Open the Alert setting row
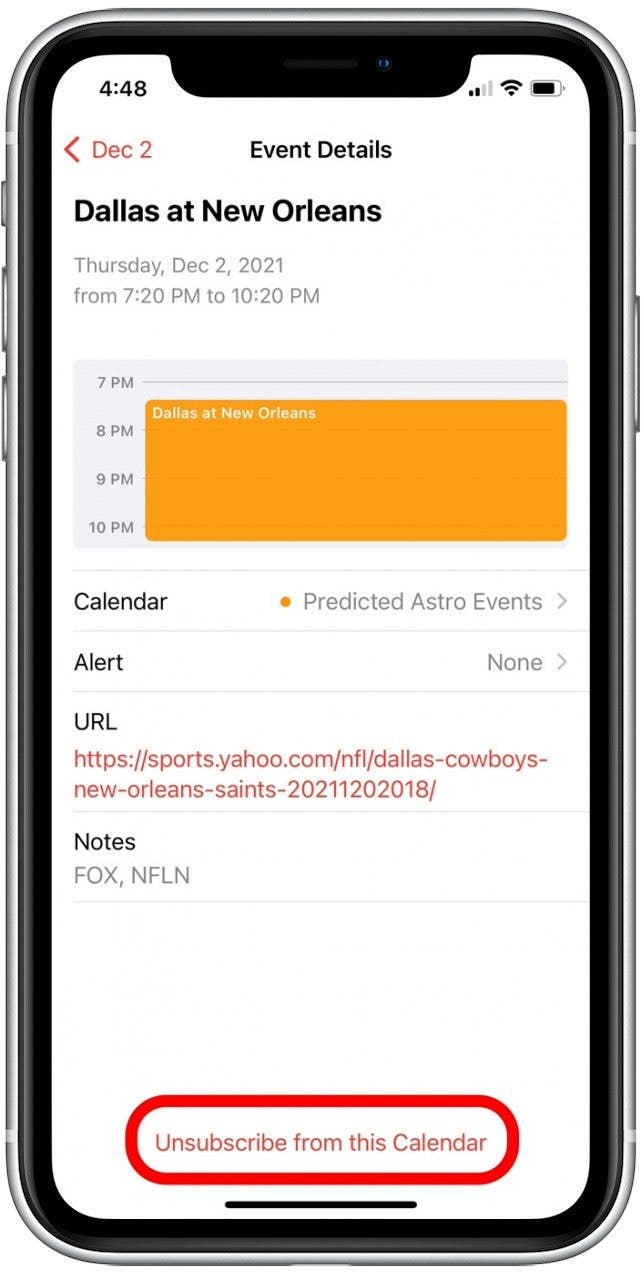Viewport: 642px width, 1274px height. pos(320,662)
